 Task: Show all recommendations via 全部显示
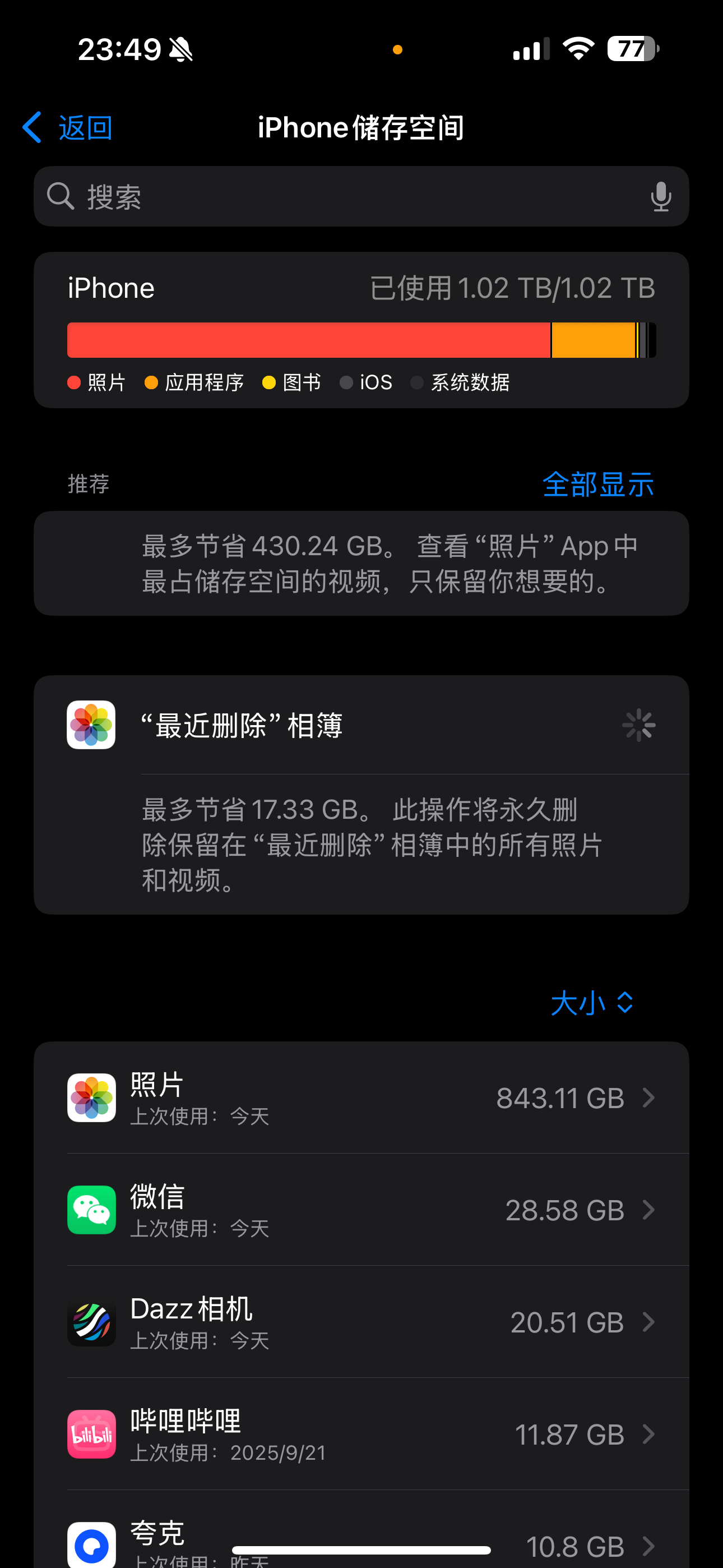(597, 485)
